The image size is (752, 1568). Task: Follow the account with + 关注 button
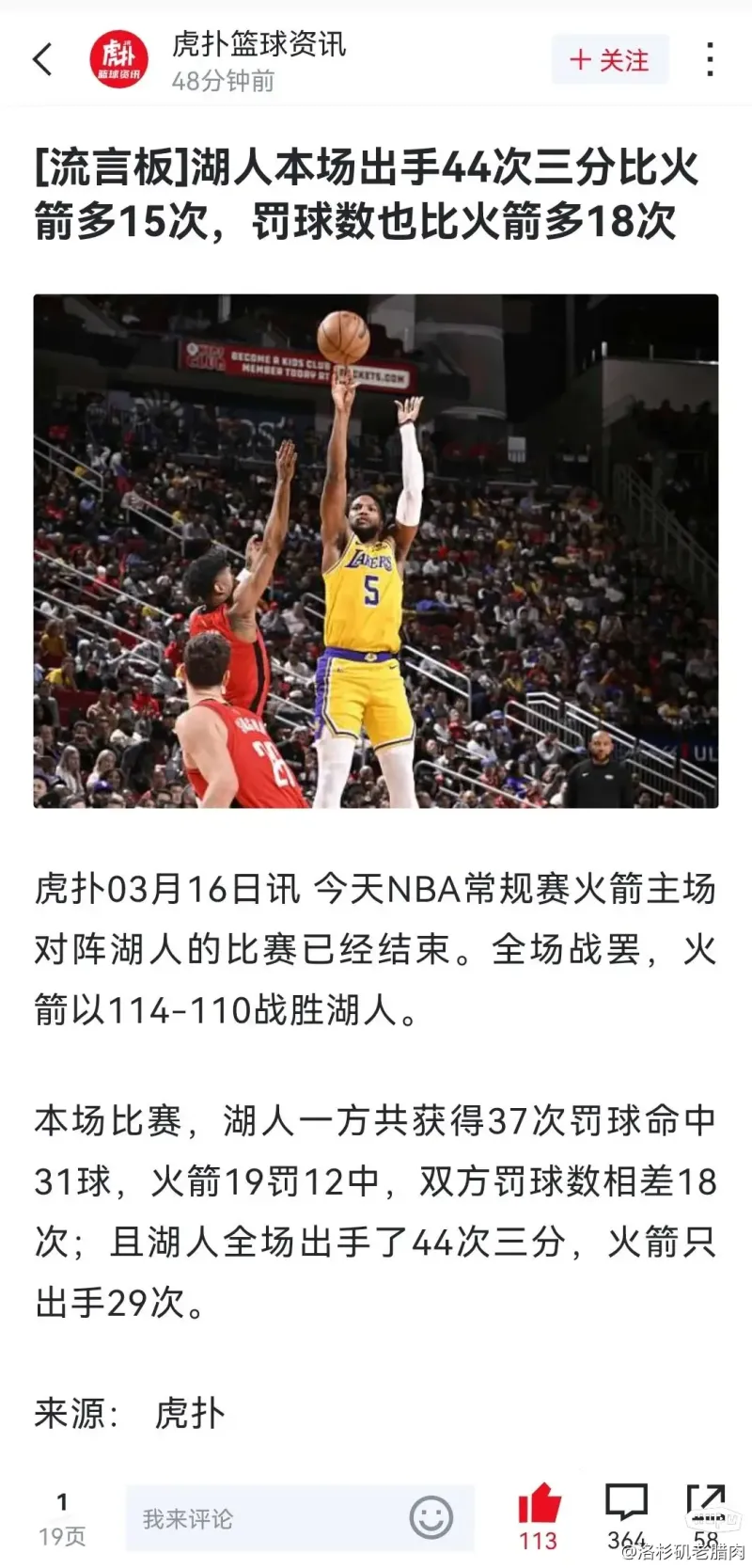tap(609, 60)
